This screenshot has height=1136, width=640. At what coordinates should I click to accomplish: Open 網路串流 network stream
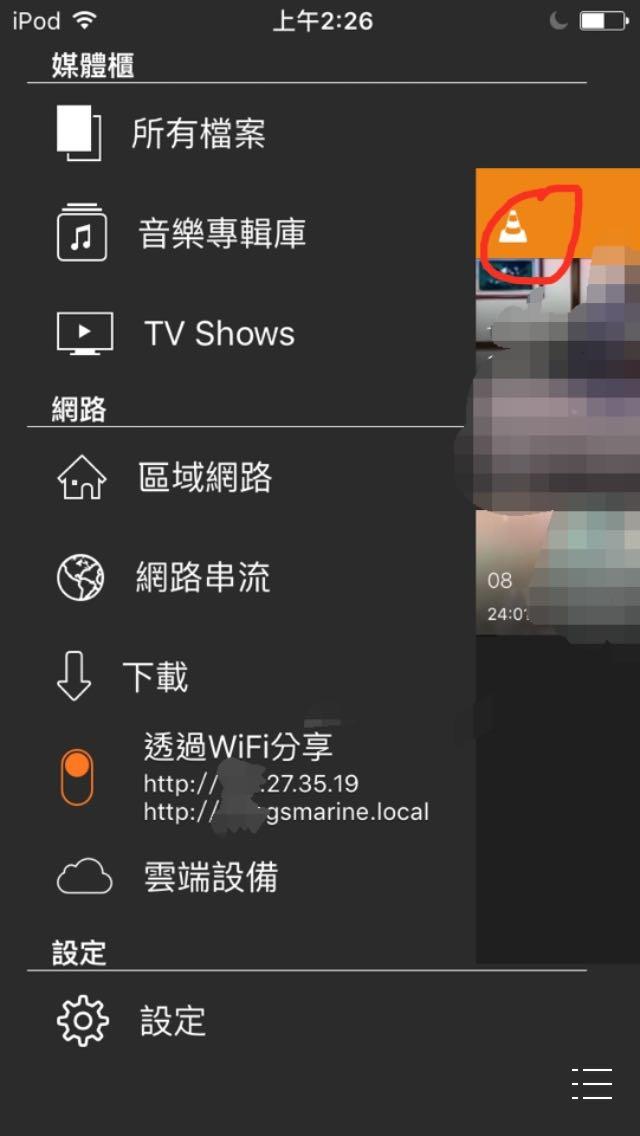pos(203,578)
